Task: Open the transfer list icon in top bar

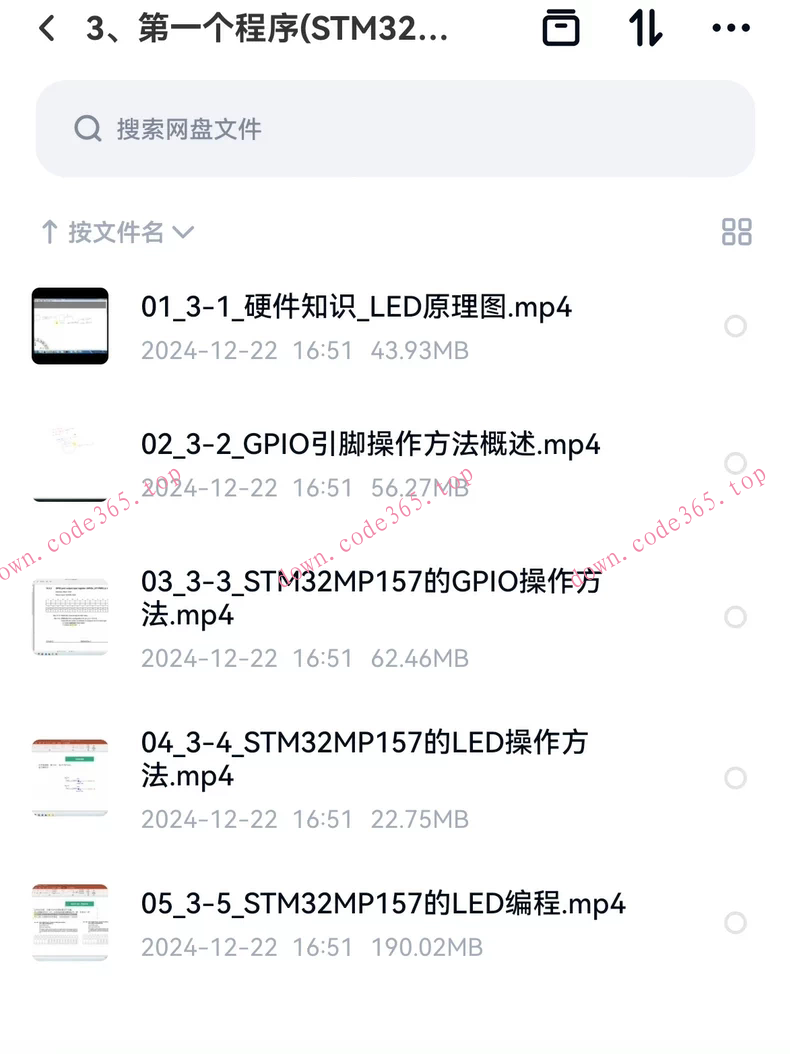Action: 561,28
